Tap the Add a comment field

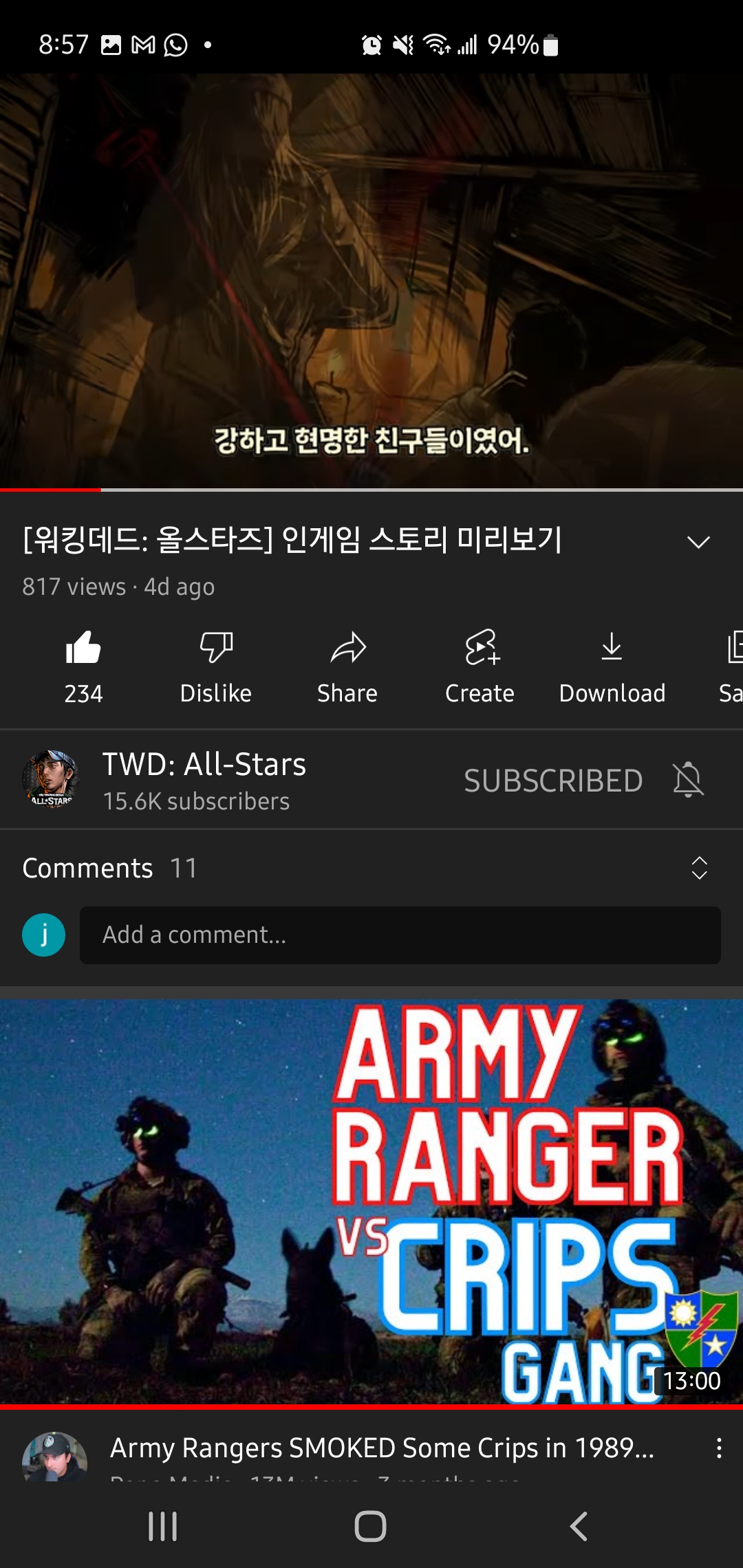[x=400, y=935]
